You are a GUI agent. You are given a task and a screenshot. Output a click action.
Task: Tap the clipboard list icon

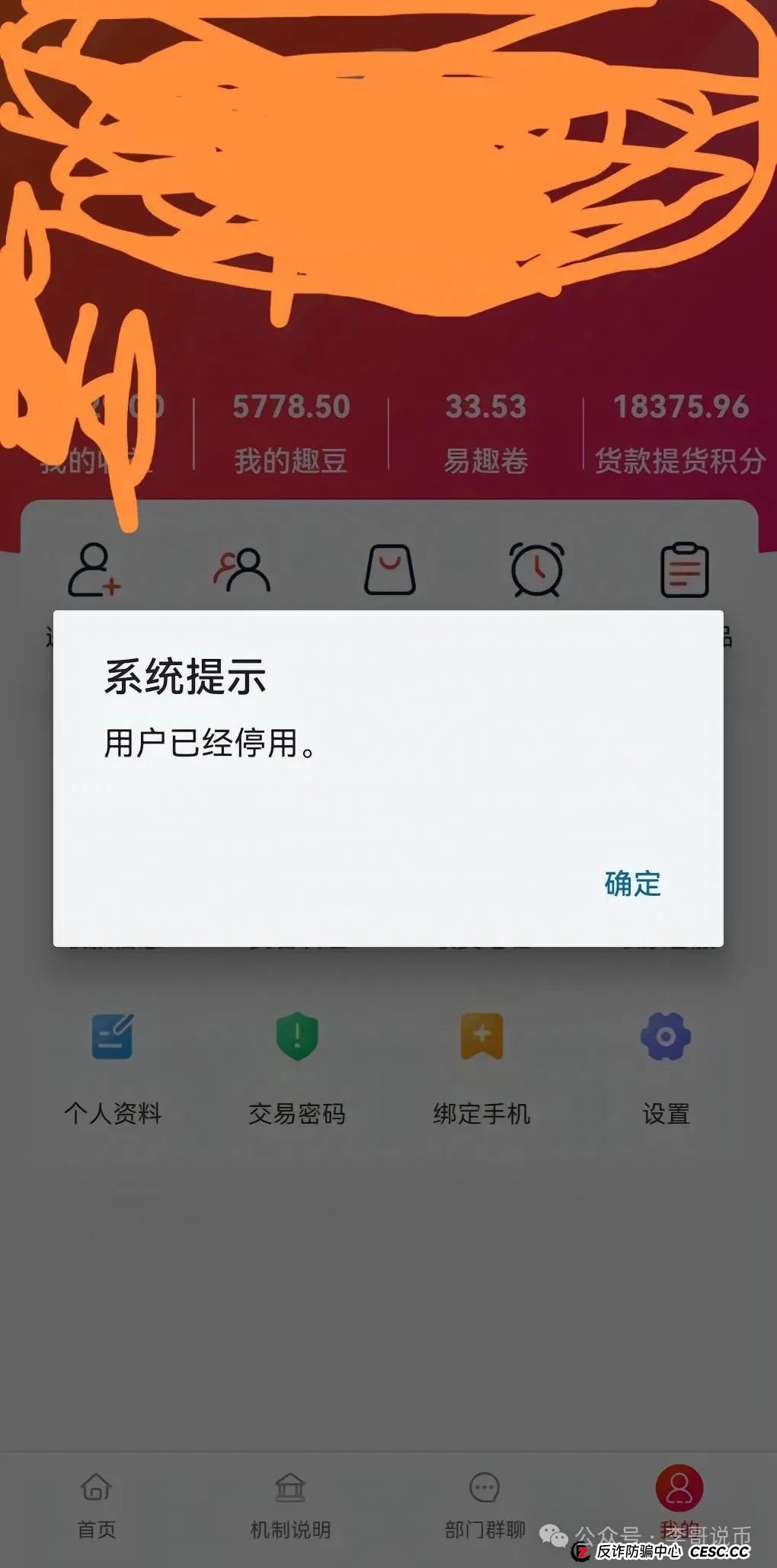(684, 570)
